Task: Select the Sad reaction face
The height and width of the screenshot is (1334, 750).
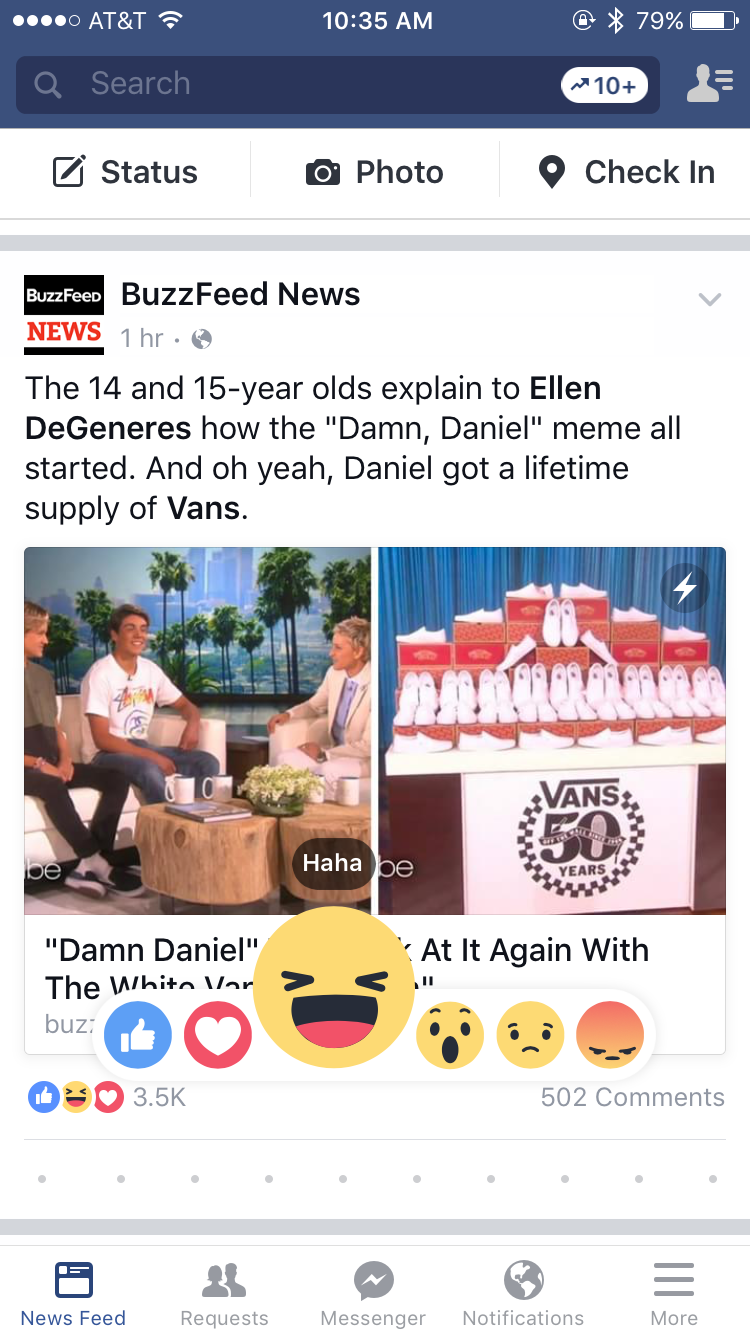Action: (530, 1035)
